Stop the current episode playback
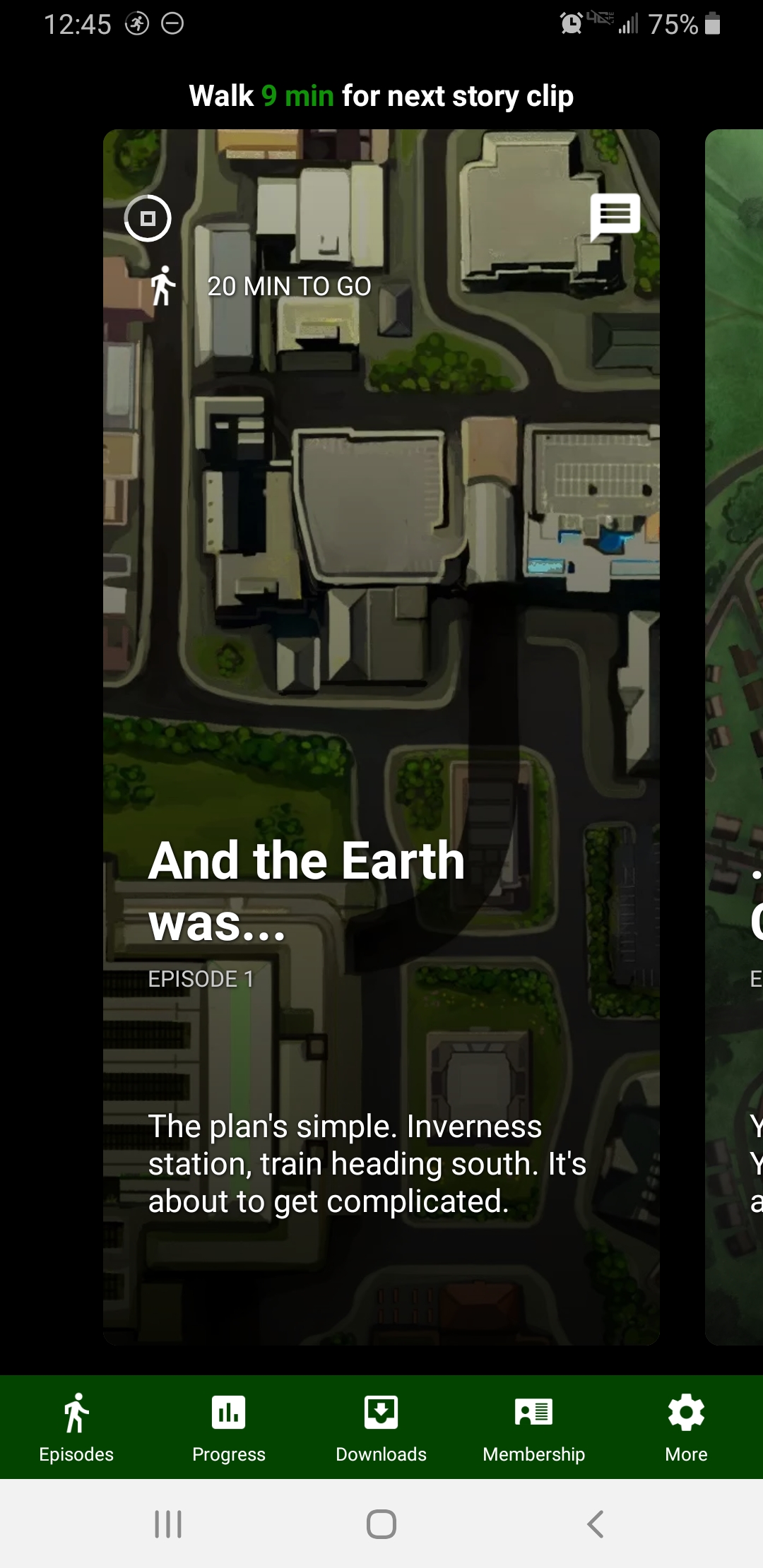 (148, 218)
